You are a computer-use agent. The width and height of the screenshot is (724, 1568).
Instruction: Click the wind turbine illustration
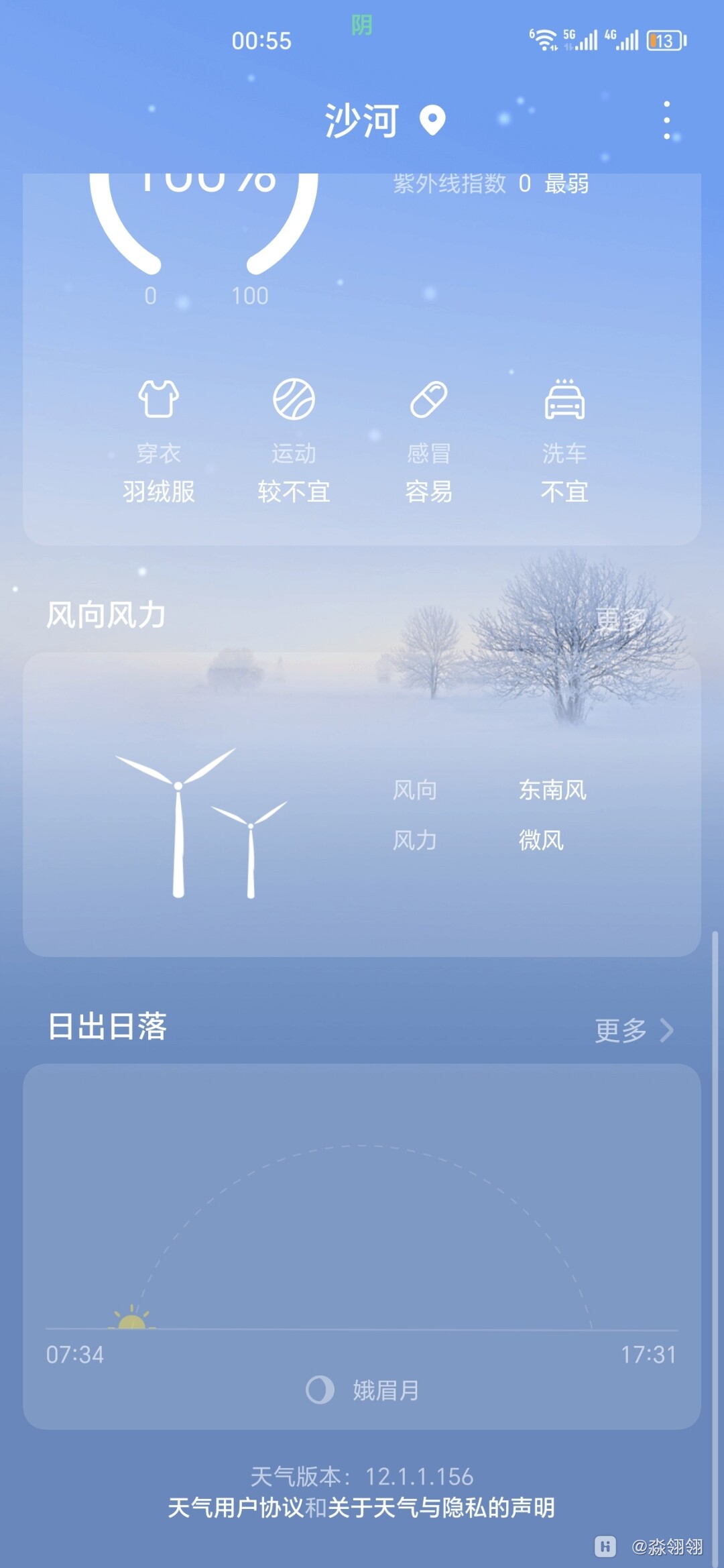(201, 825)
